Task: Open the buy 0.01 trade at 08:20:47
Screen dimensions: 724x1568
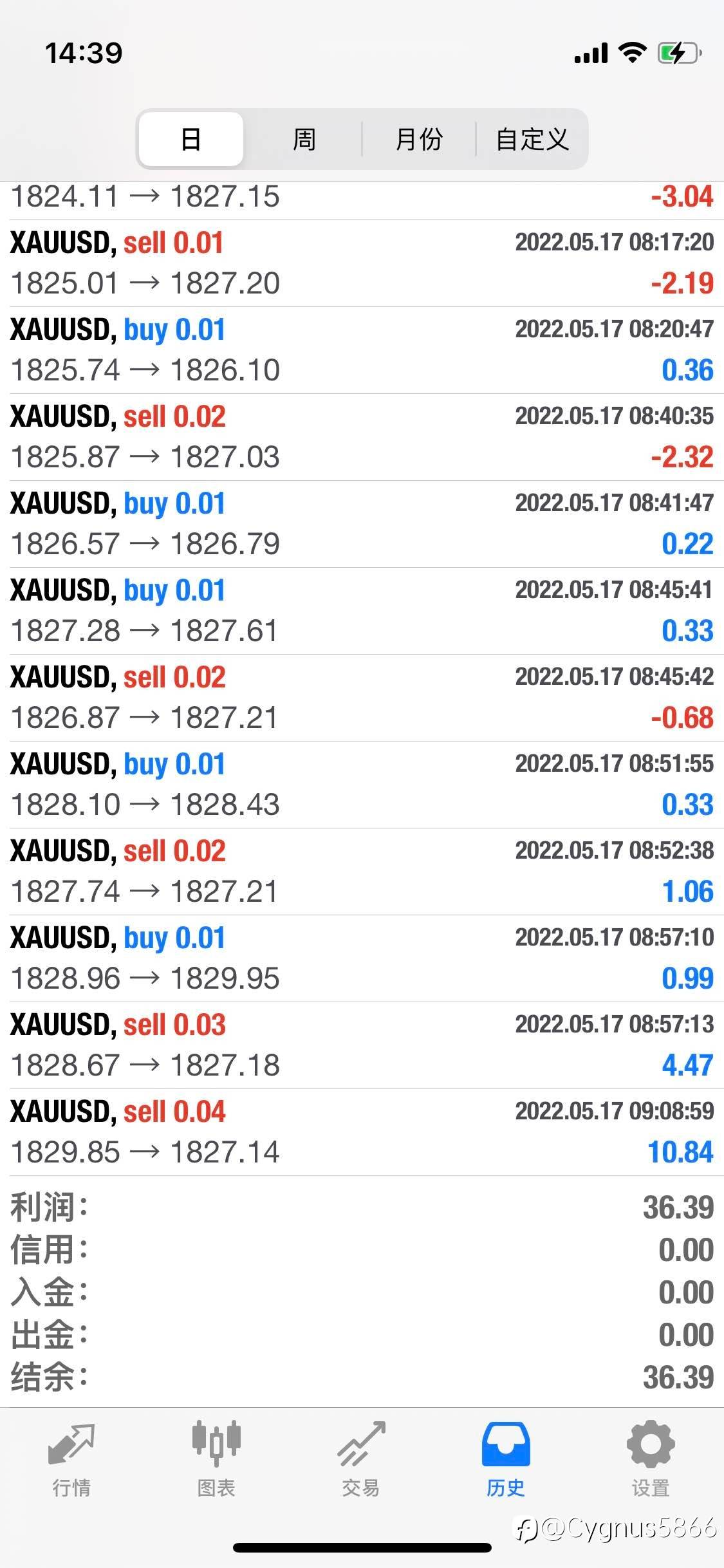Action: coord(362,350)
